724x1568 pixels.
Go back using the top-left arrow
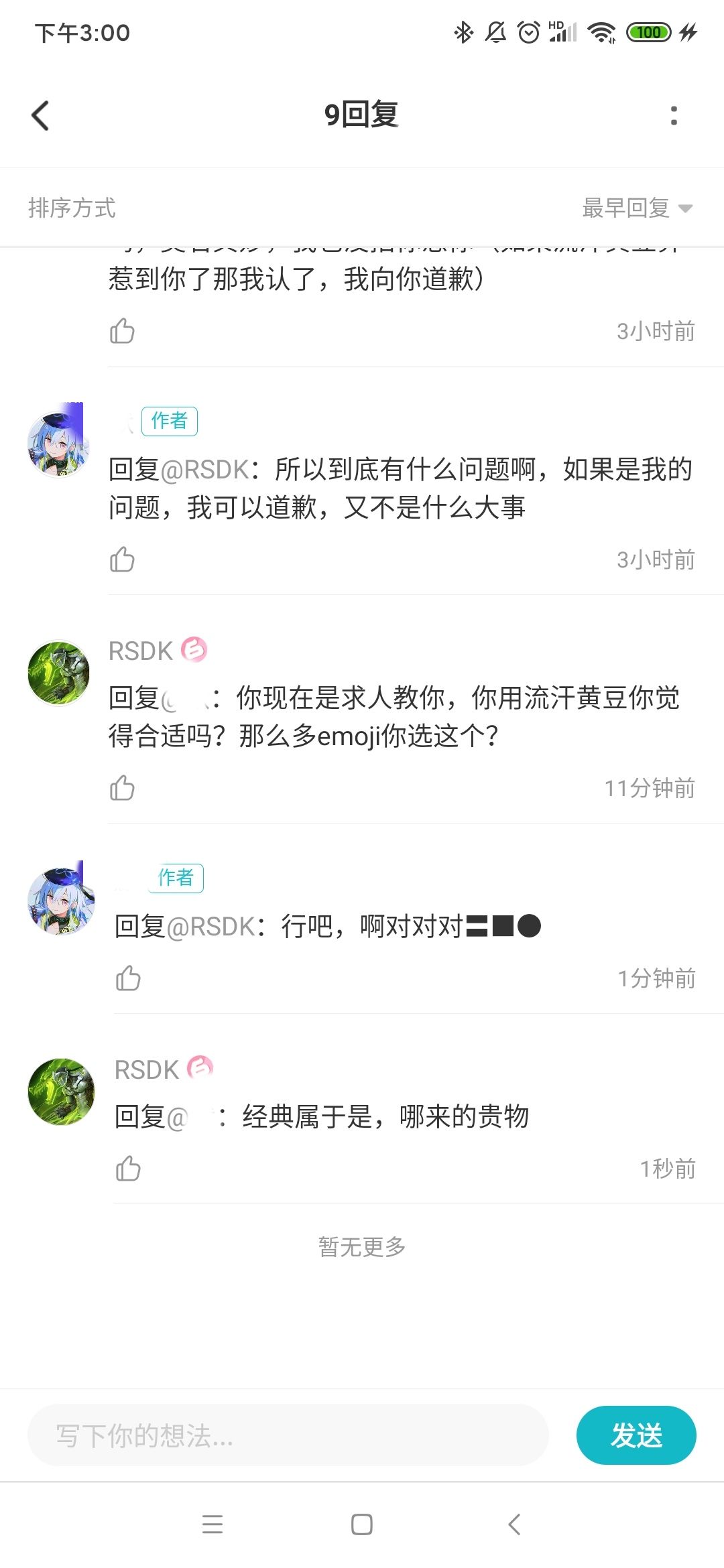41,115
